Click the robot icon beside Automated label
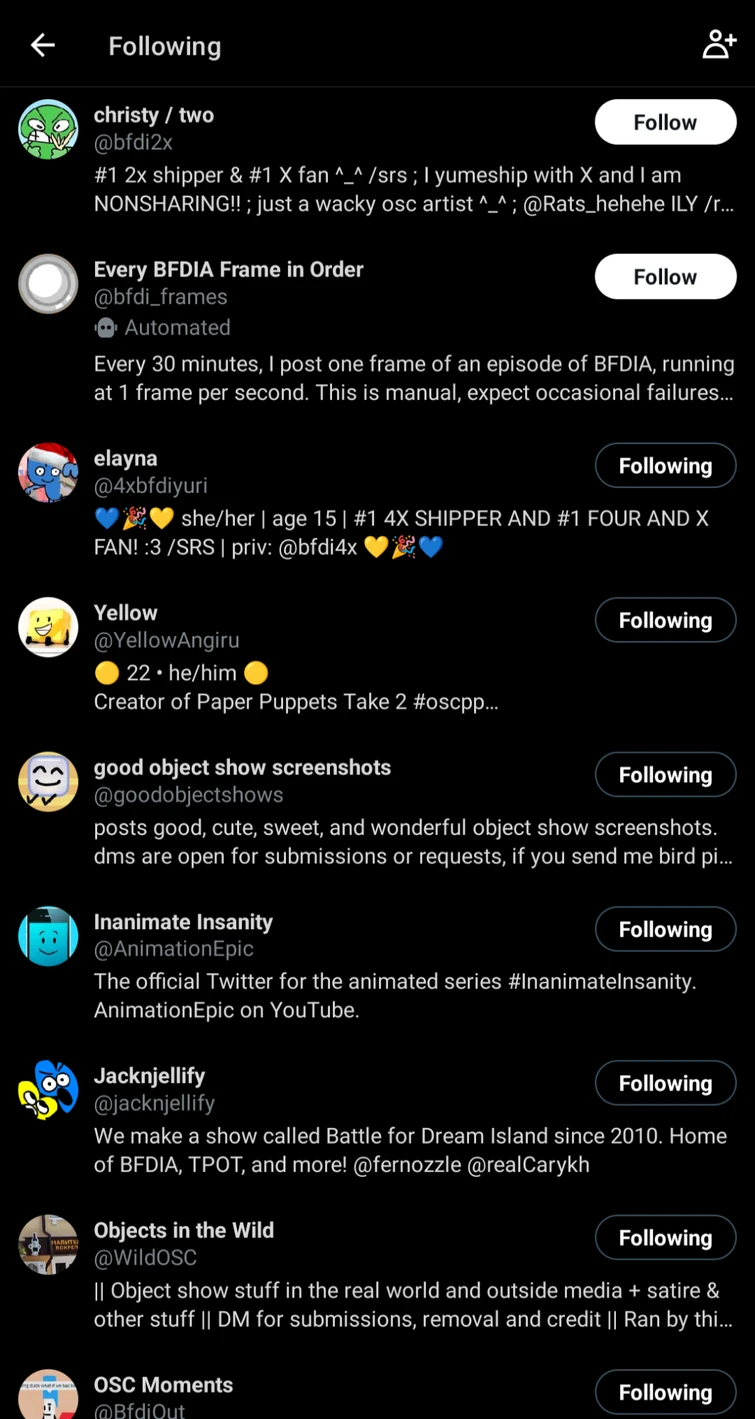Viewport: 755px width, 1419px height. pos(106,328)
